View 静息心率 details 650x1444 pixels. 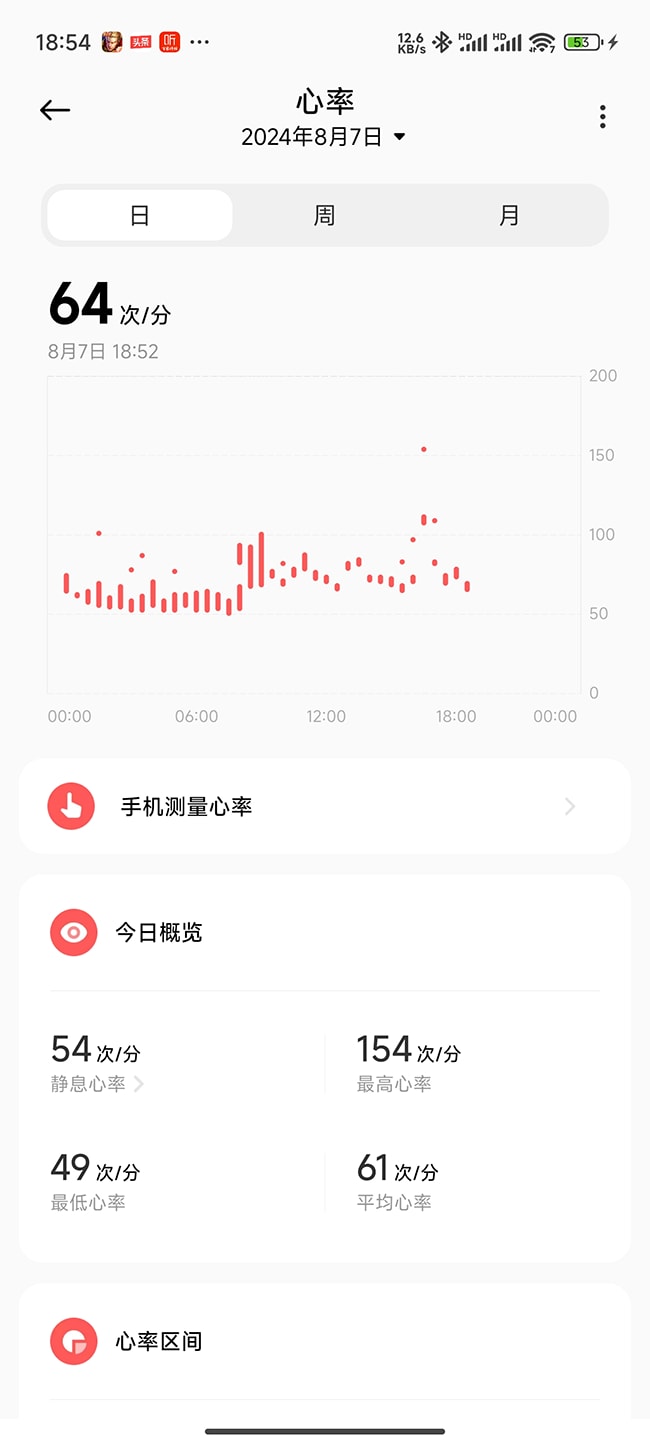(x=97, y=1083)
